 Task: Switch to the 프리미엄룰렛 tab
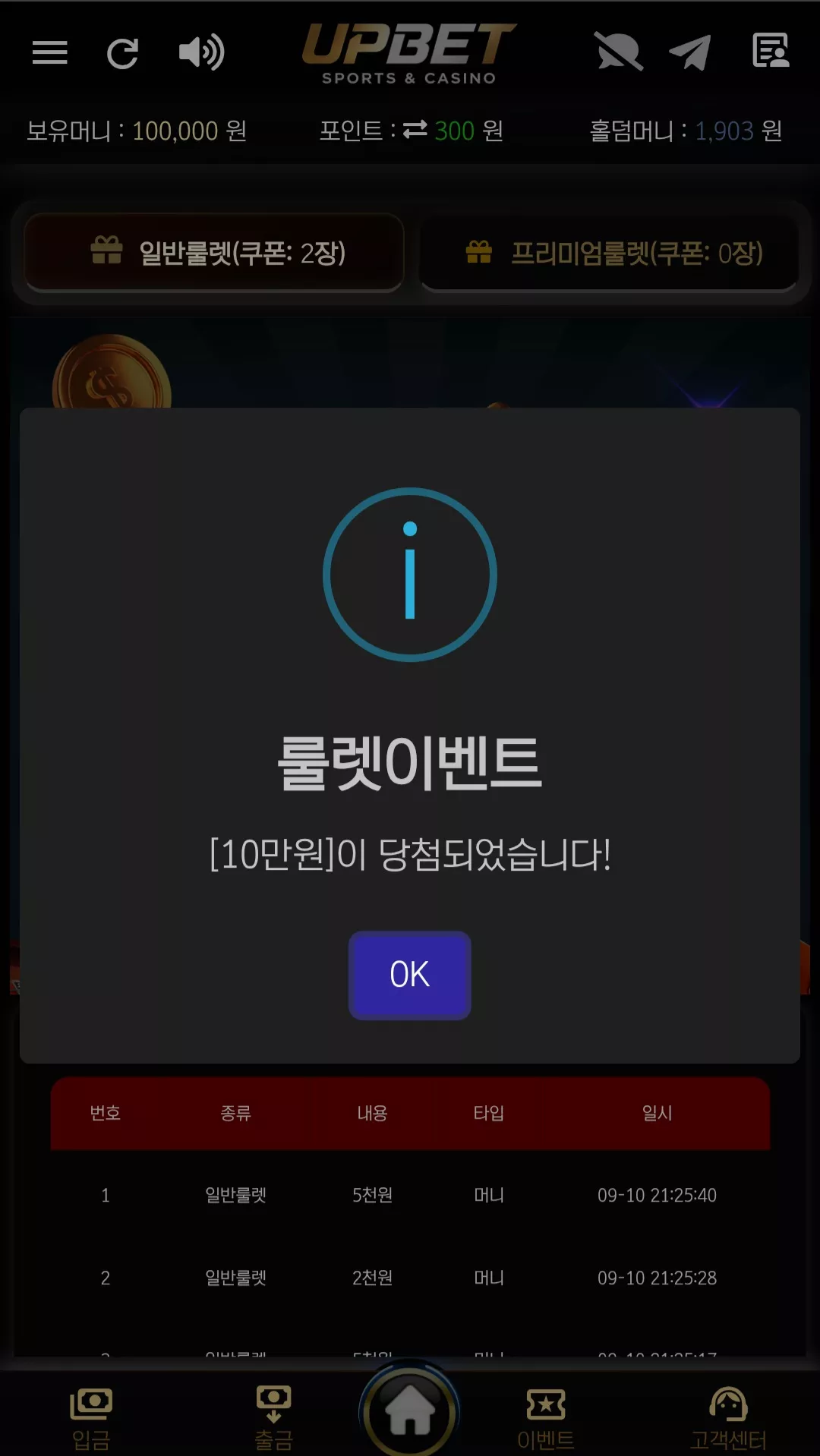pos(609,253)
